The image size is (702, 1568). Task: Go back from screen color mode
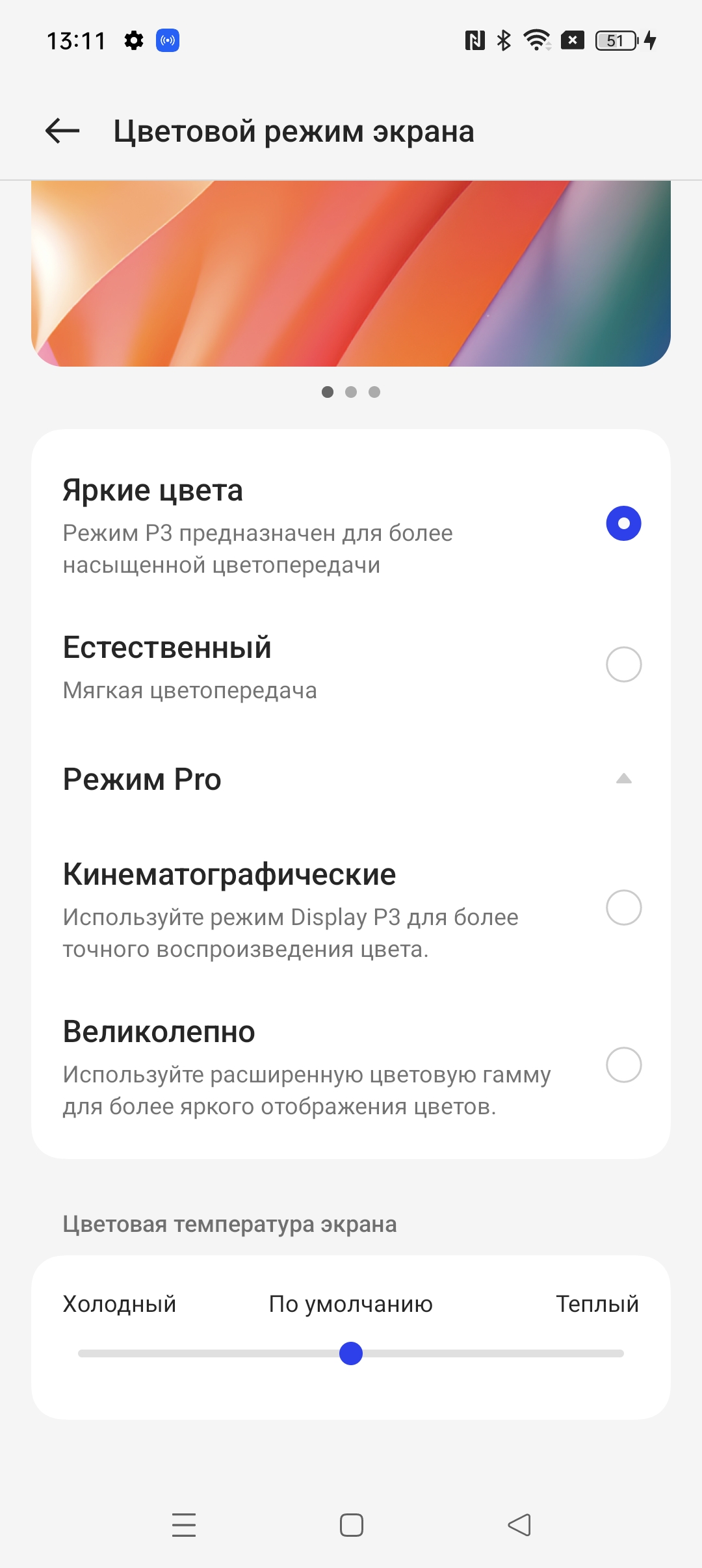[x=62, y=131]
